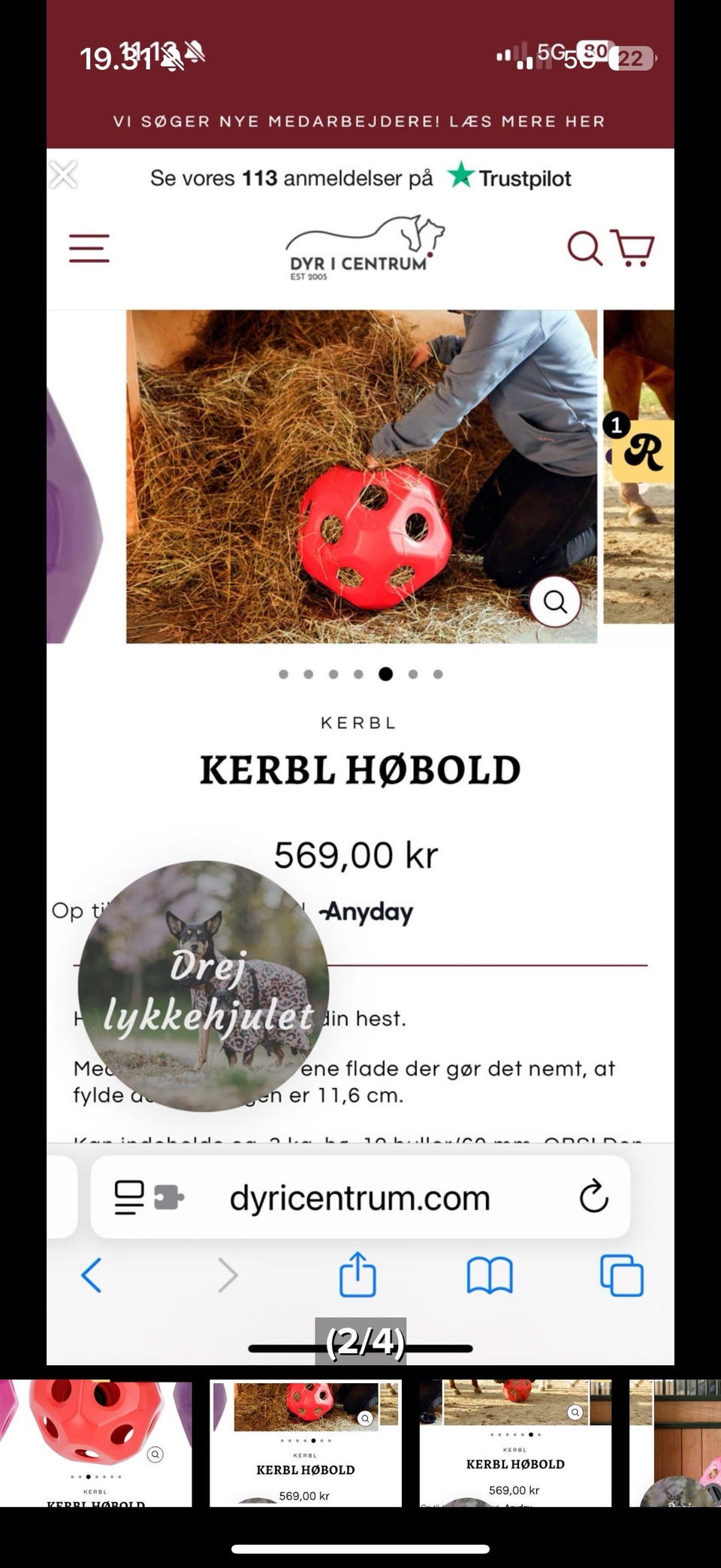Tap the last carousel dot
This screenshot has height=1568, width=721.
point(438,675)
